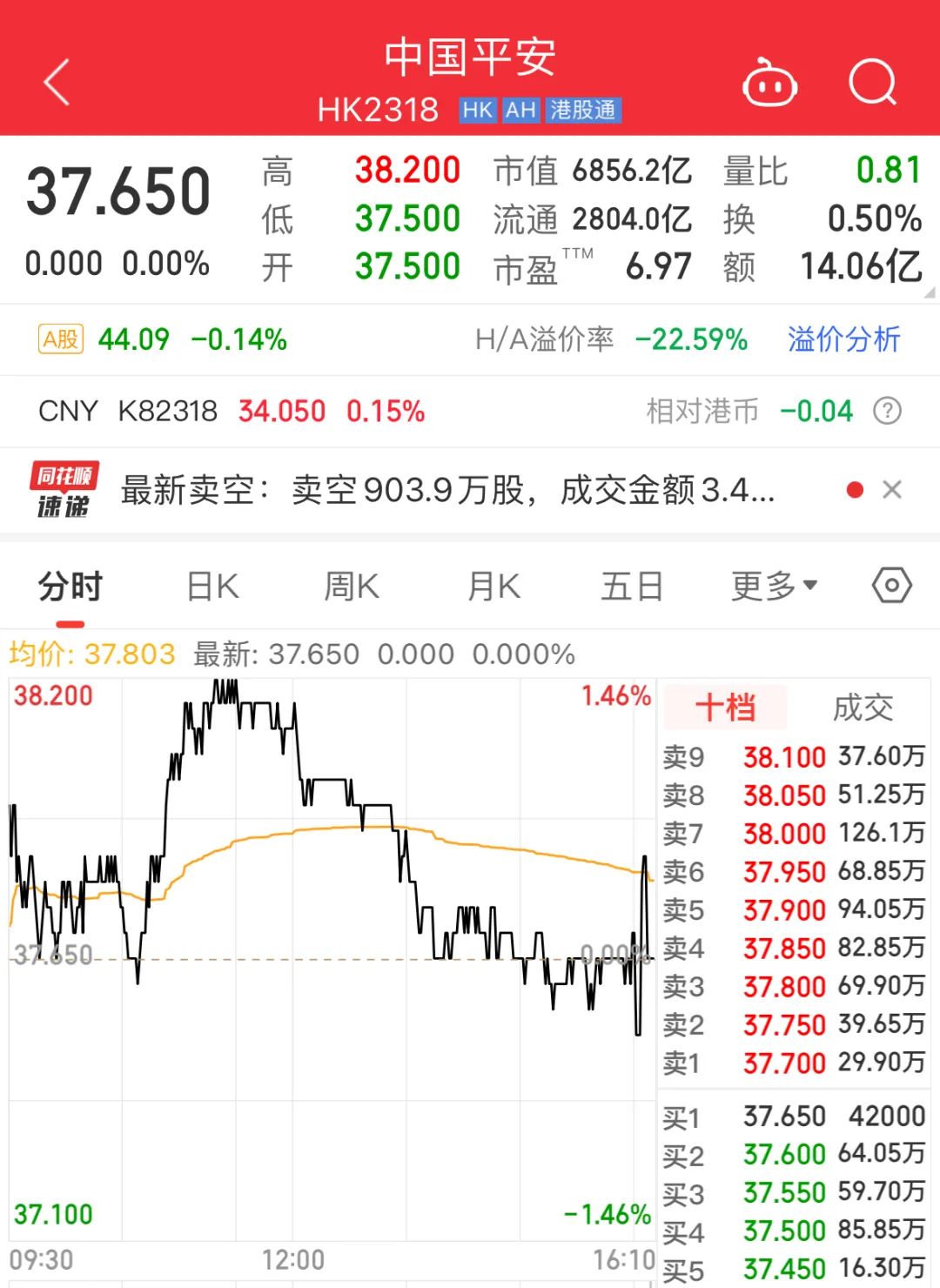
Task: Tap the back arrow to return
Action: tap(57, 81)
